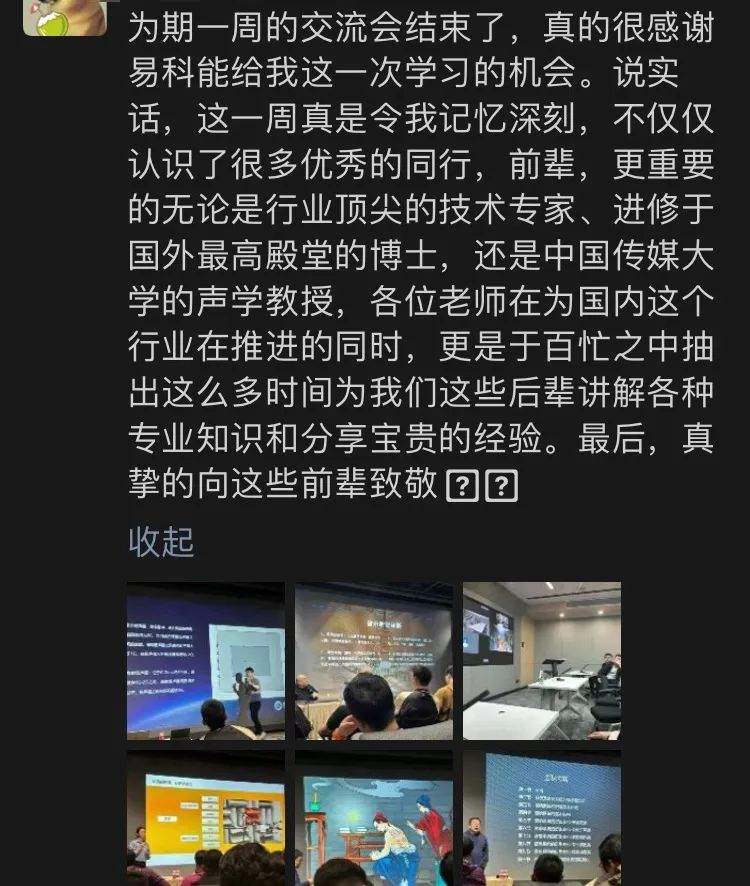Open second photo of audience watching presentation
The width and height of the screenshot is (750, 886).
[x=373, y=661]
